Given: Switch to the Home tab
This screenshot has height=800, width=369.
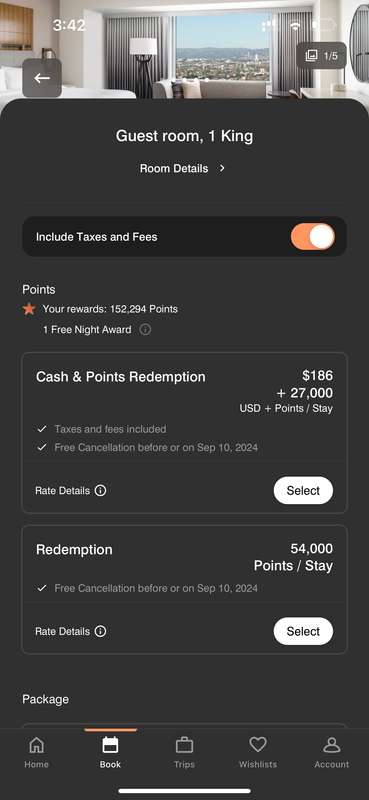Looking at the screenshot, I should pos(37,753).
